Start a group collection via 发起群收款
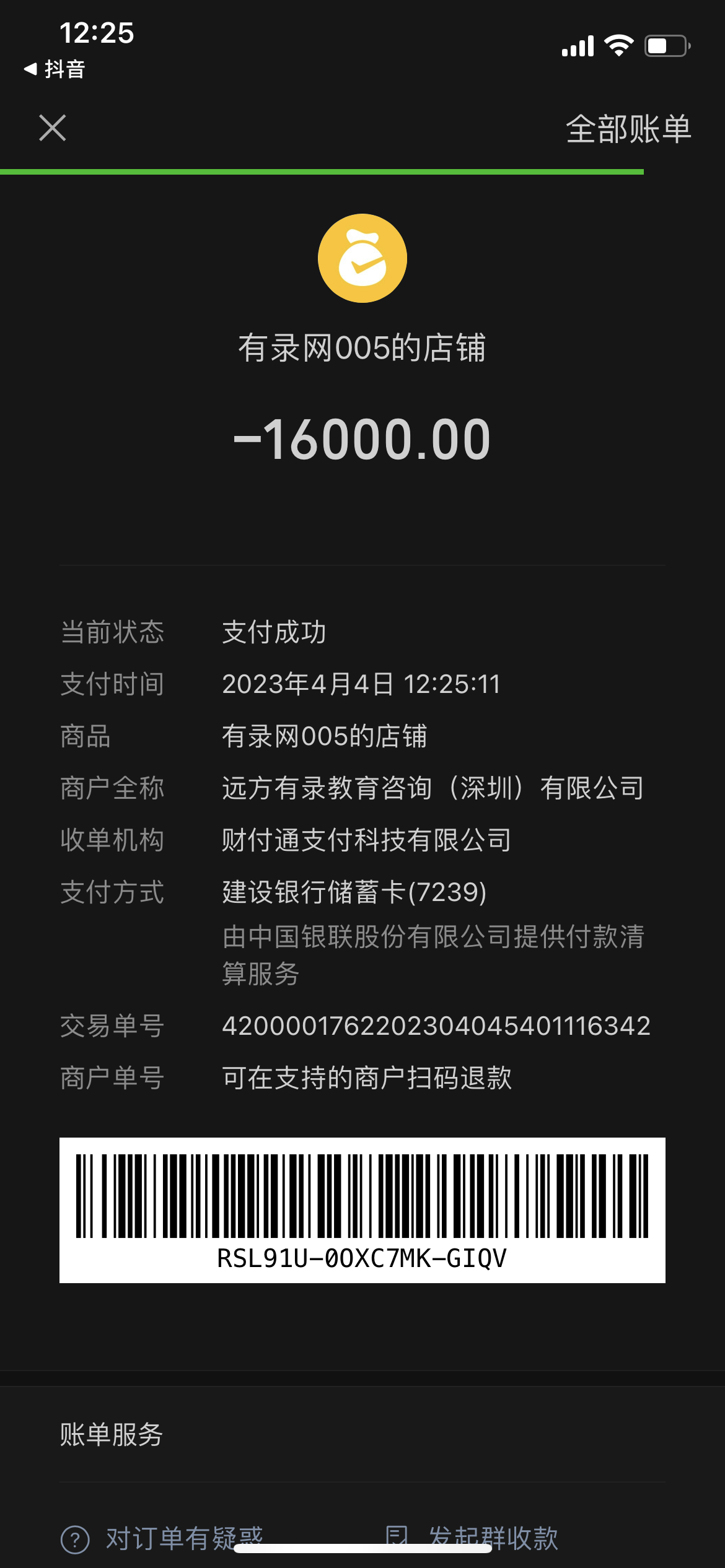 472,1537
